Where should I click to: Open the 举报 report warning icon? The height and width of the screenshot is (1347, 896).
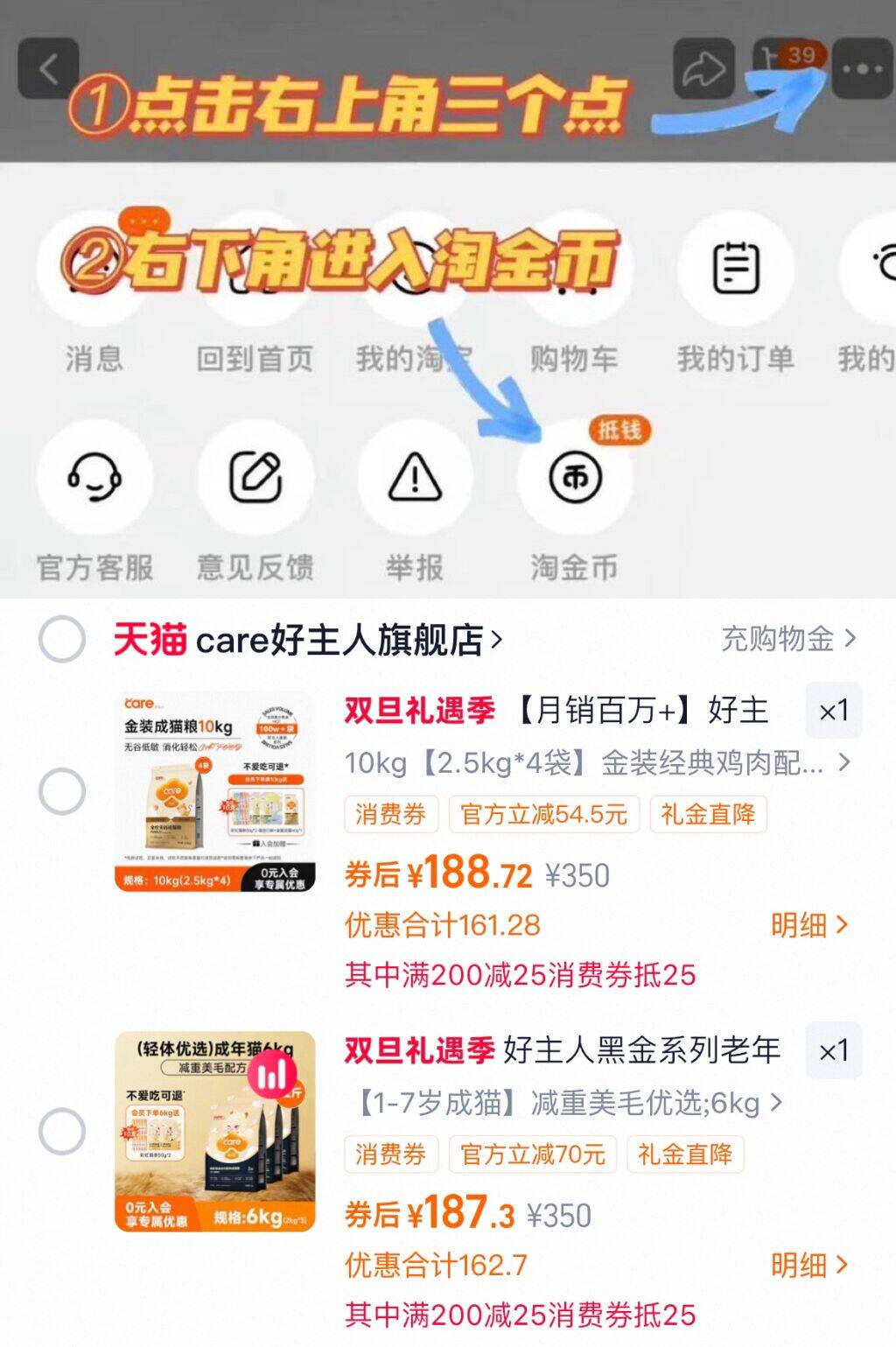[415, 477]
